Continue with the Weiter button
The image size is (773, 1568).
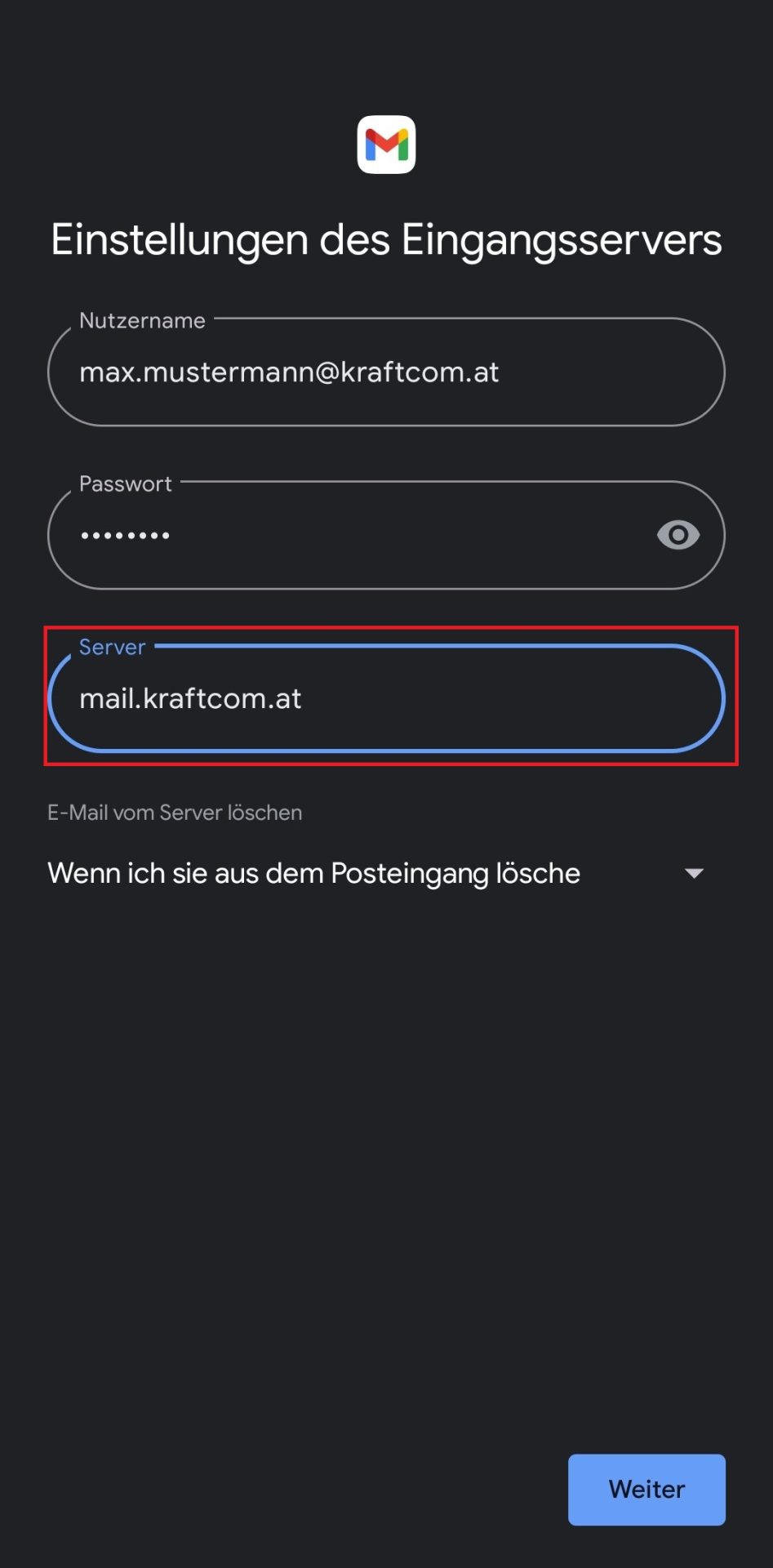point(646,1489)
